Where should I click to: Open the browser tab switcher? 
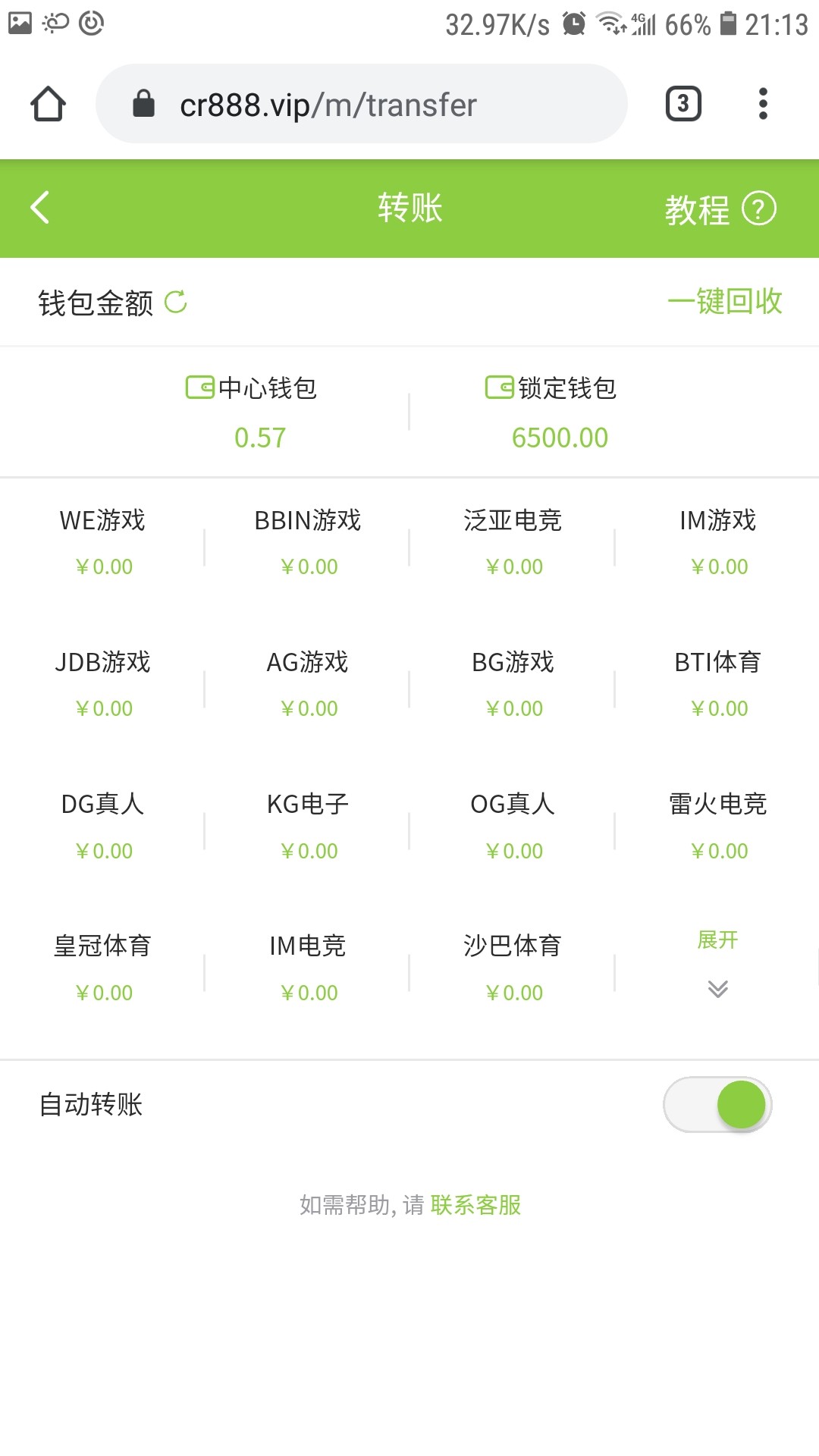point(683,104)
